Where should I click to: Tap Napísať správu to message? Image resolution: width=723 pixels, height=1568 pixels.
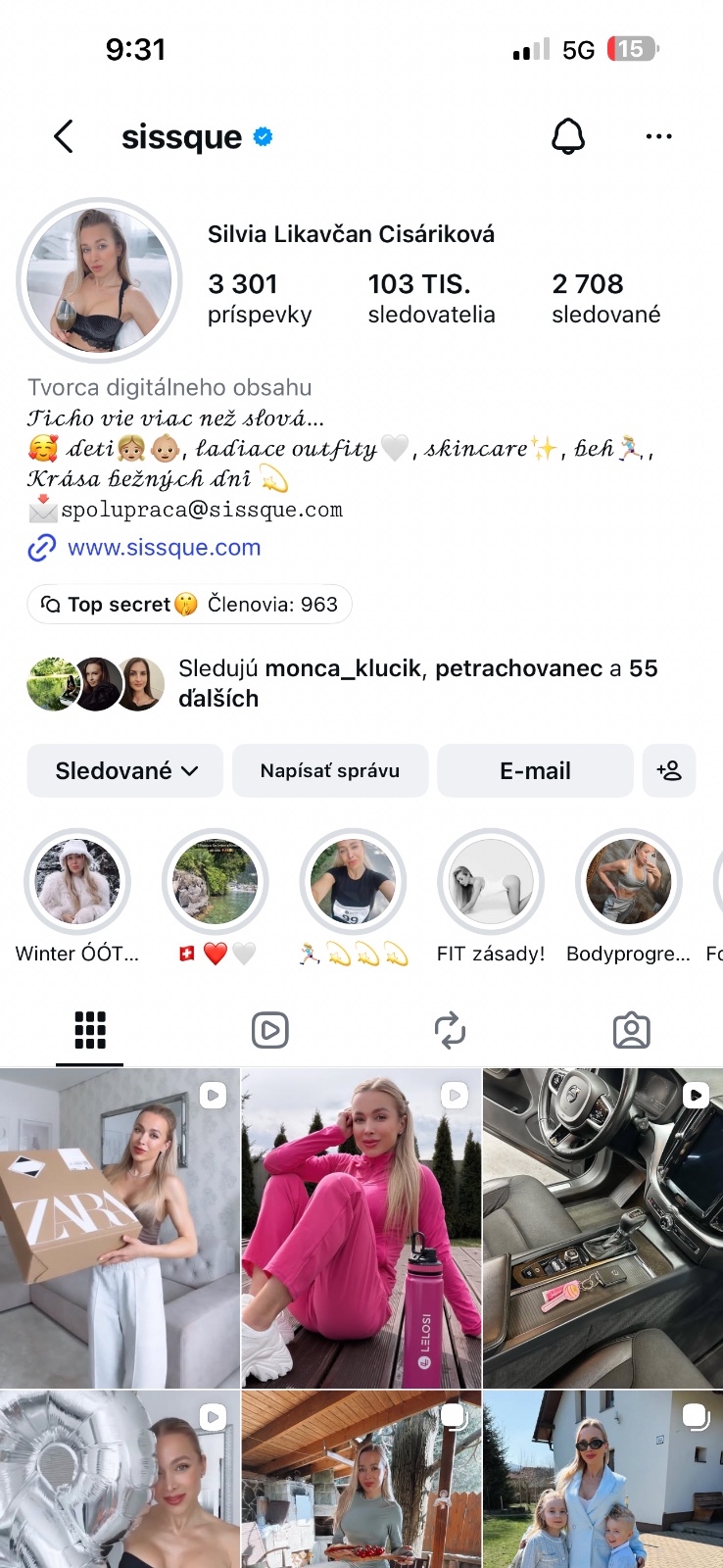point(330,771)
